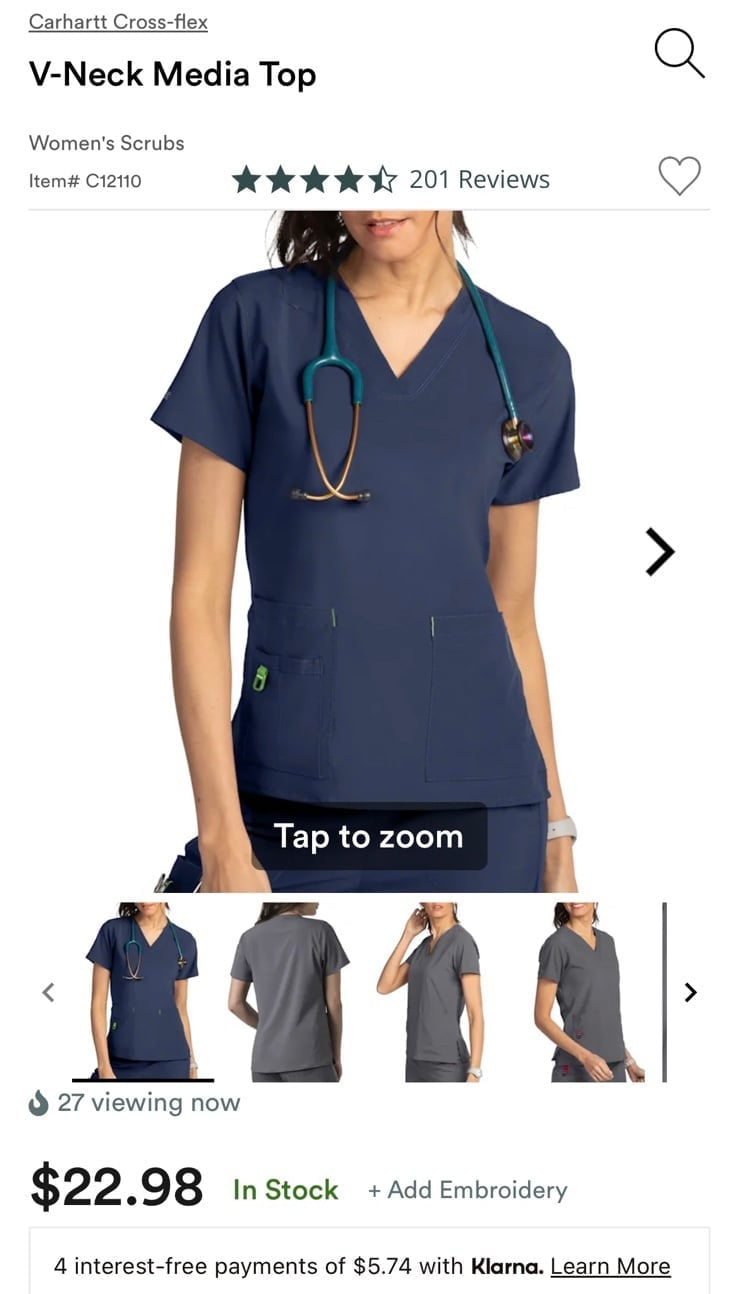
Task: Open the Carhartt Cross-flex brand link
Action: tap(118, 22)
